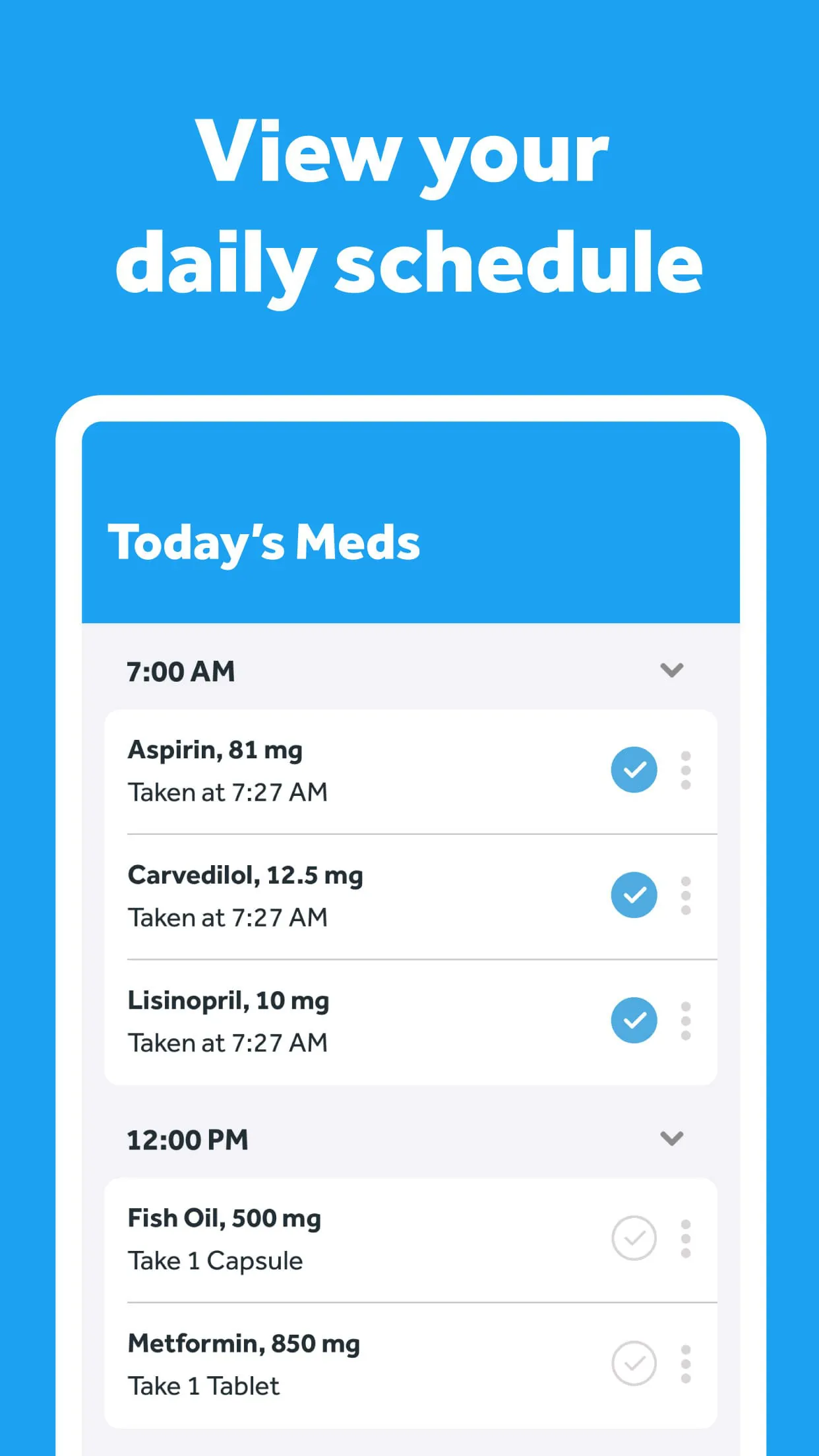Image resolution: width=819 pixels, height=1456 pixels.
Task: Open the Fish Oil three-dot options menu
Action: click(x=686, y=1238)
